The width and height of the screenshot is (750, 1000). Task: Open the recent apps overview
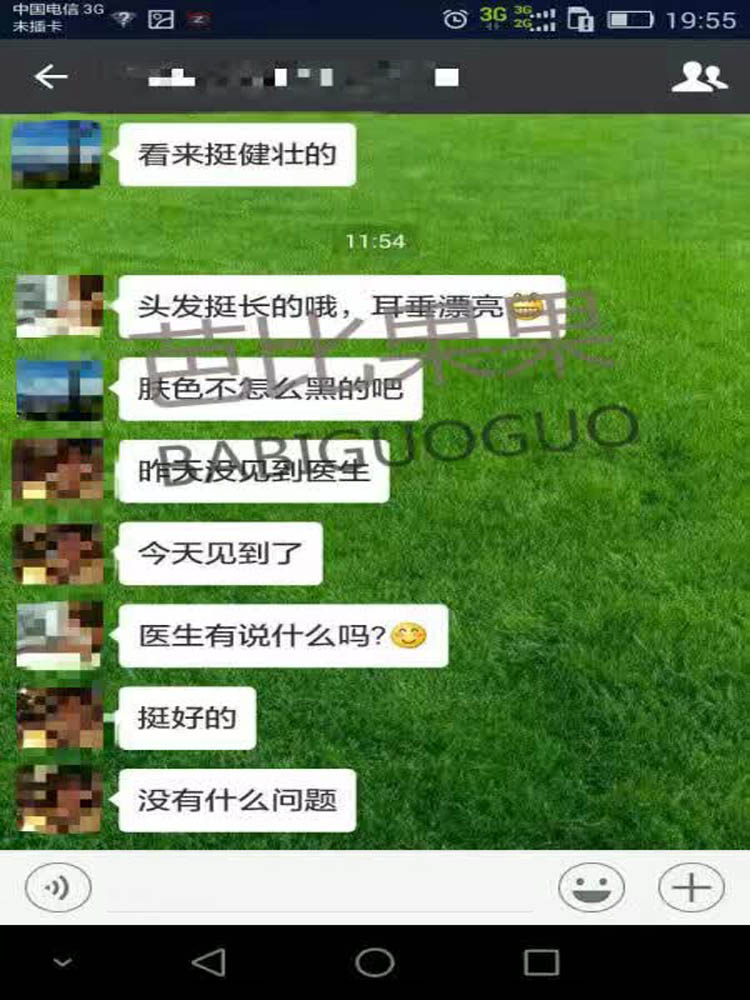tap(541, 962)
